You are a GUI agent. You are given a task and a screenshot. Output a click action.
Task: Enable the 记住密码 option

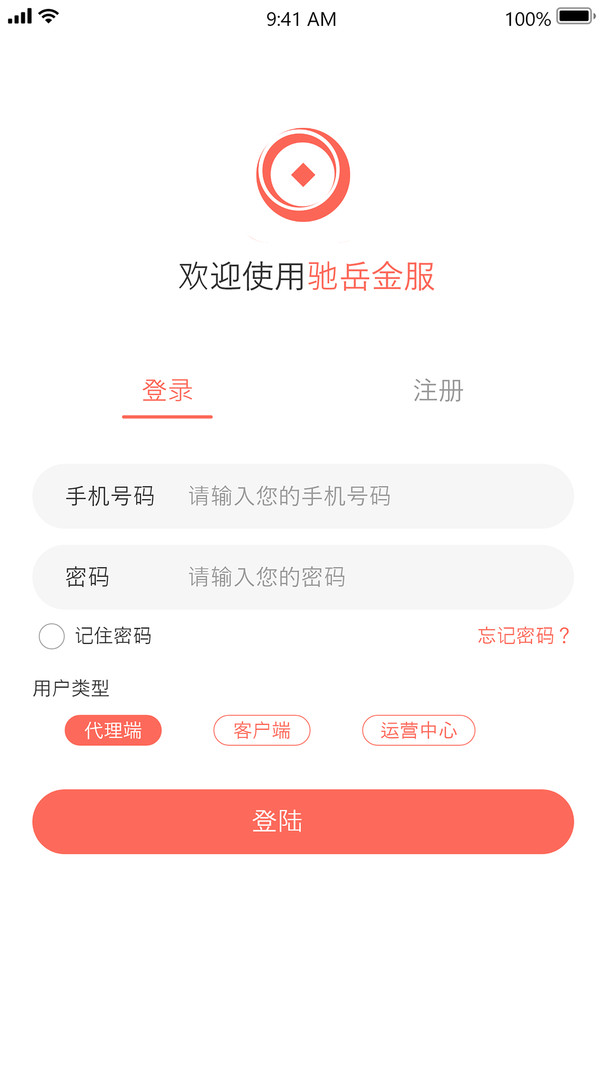tap(52, 636)
